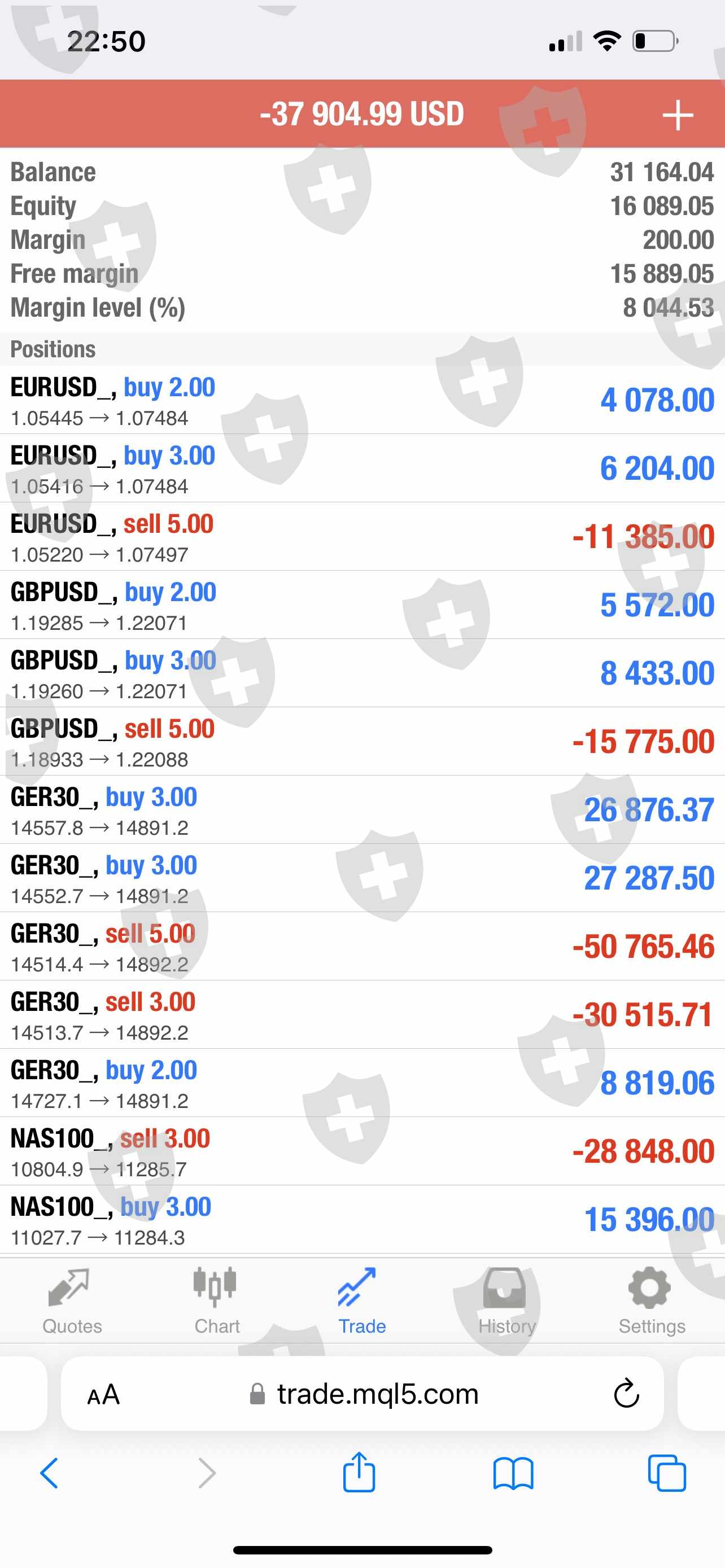Image resolution: width=725 pixels, height=1568 pixels.
Task: View the GBPUSD buy 3.00 position
Action: pos(362,673)
